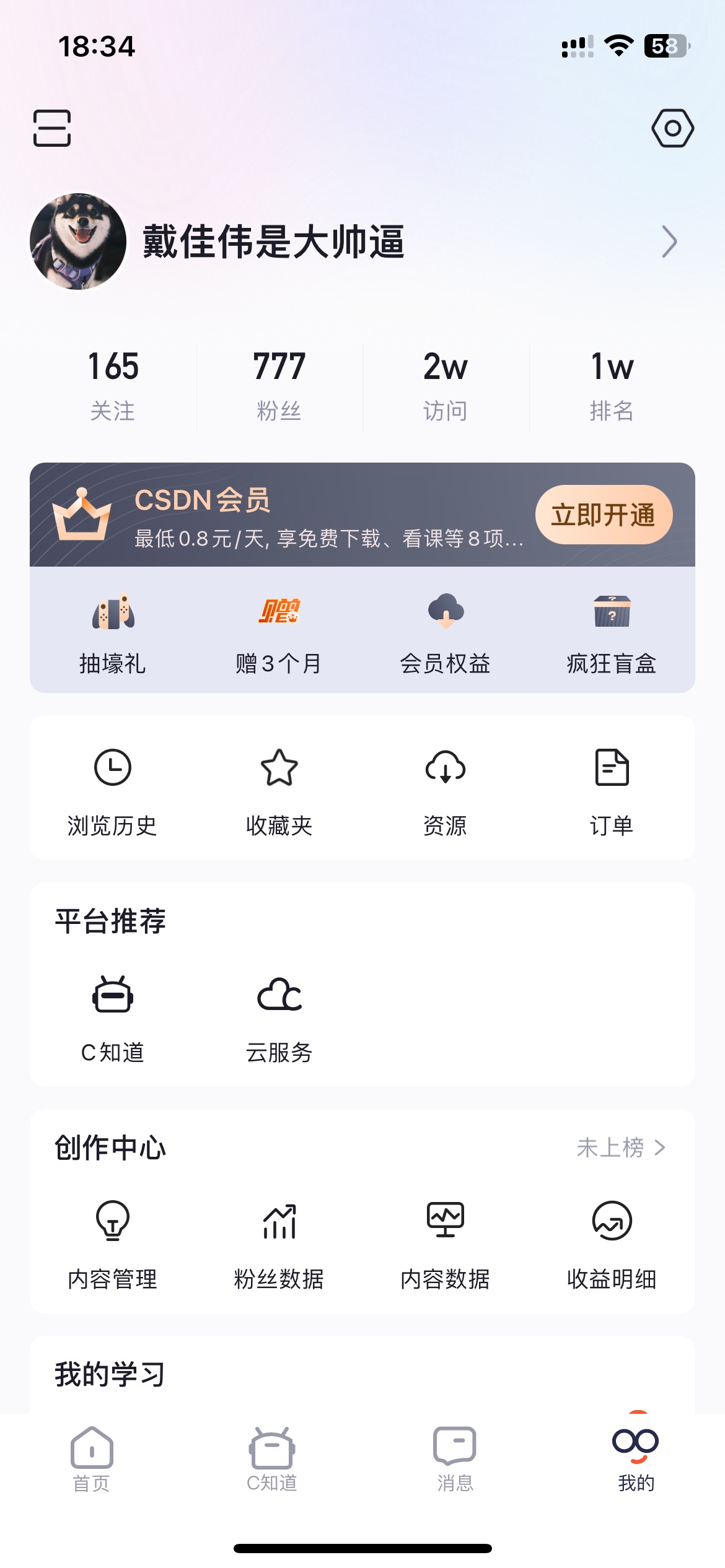Viewport: 725px width, 1568px height.
Task: View the 关注 following list
Action: tap(113, 385)
